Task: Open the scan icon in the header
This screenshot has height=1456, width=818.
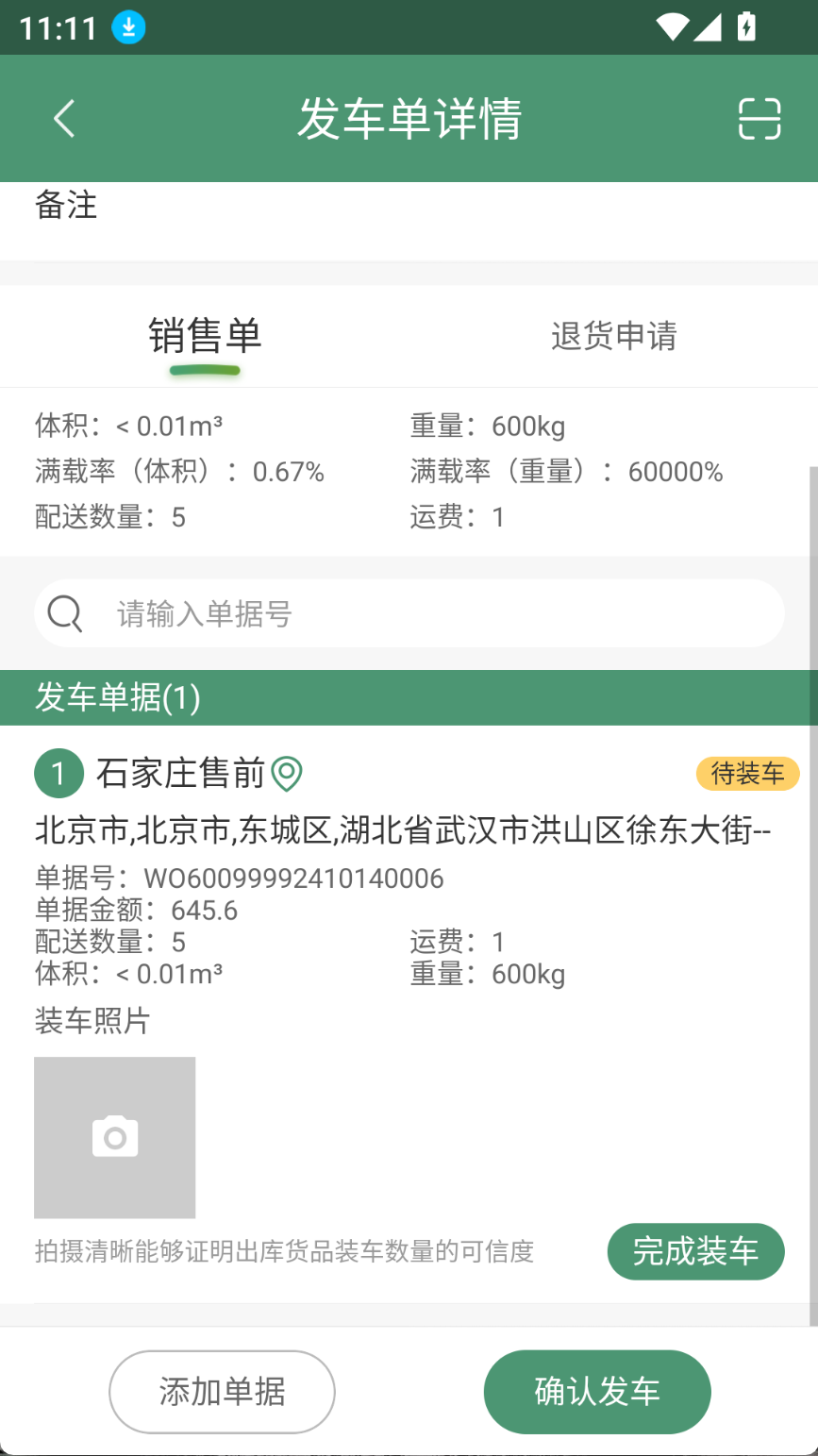Action: tap(760, 119)
